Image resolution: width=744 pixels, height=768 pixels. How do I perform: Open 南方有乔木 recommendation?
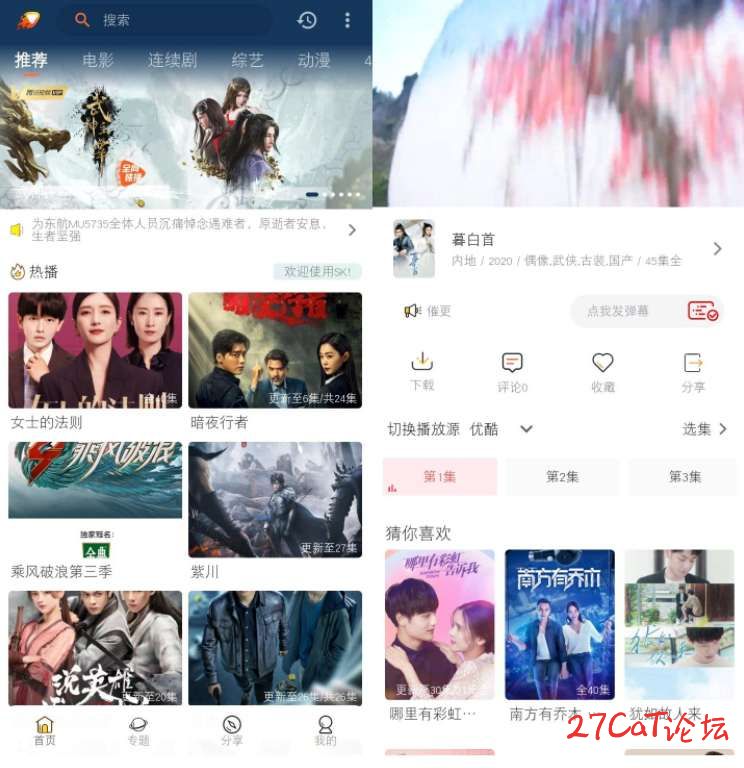click(559, 625)
